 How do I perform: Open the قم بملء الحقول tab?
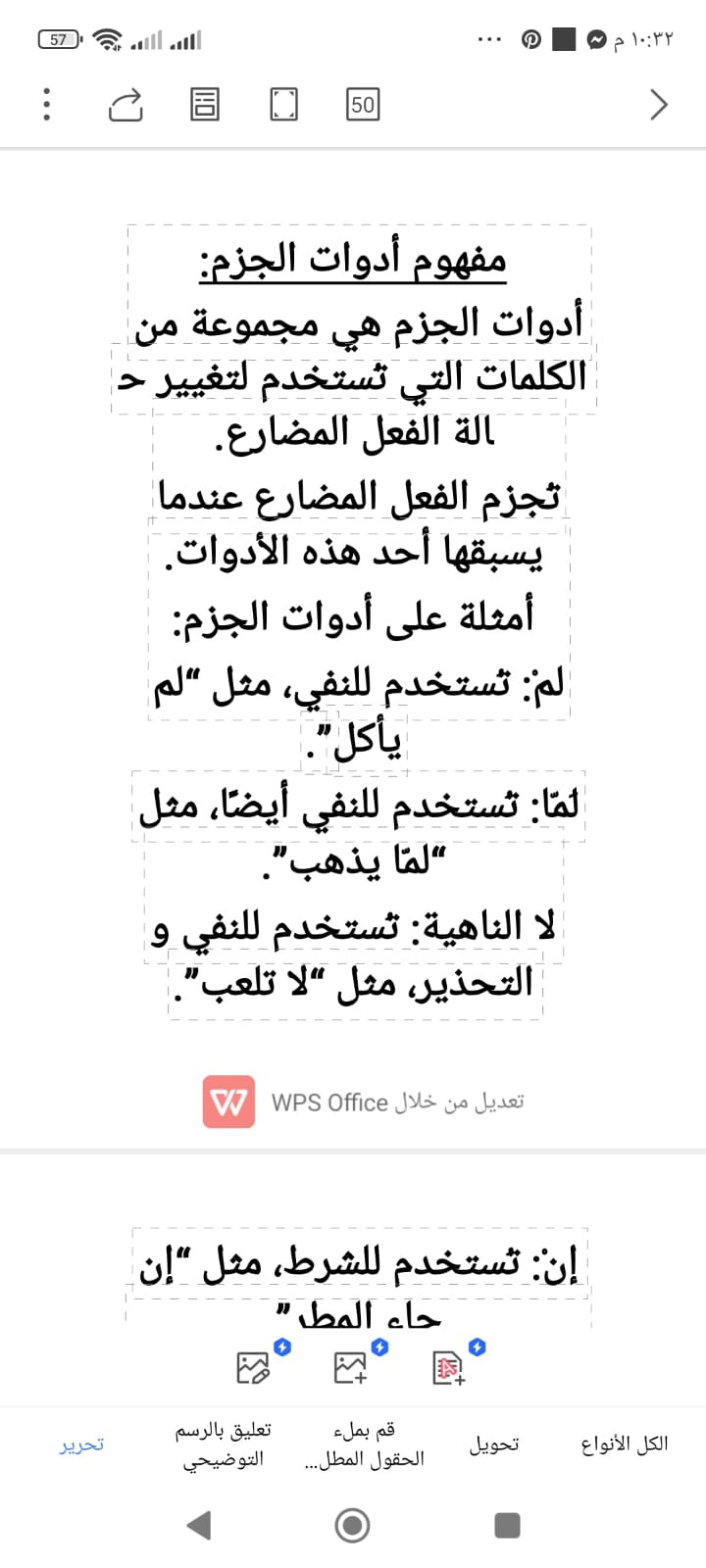pos(365,1445)
